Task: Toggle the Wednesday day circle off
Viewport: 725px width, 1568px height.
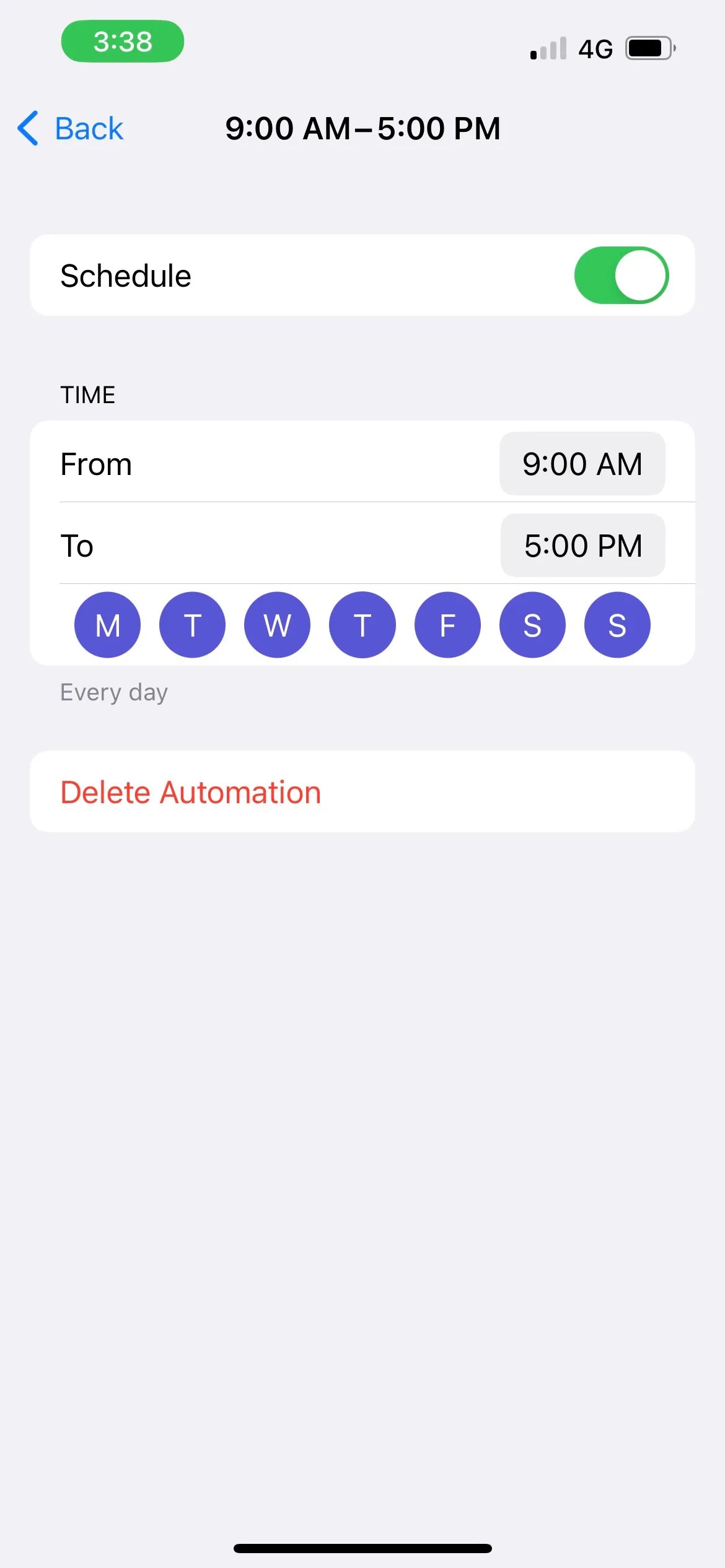Action: tap(277, 624)
